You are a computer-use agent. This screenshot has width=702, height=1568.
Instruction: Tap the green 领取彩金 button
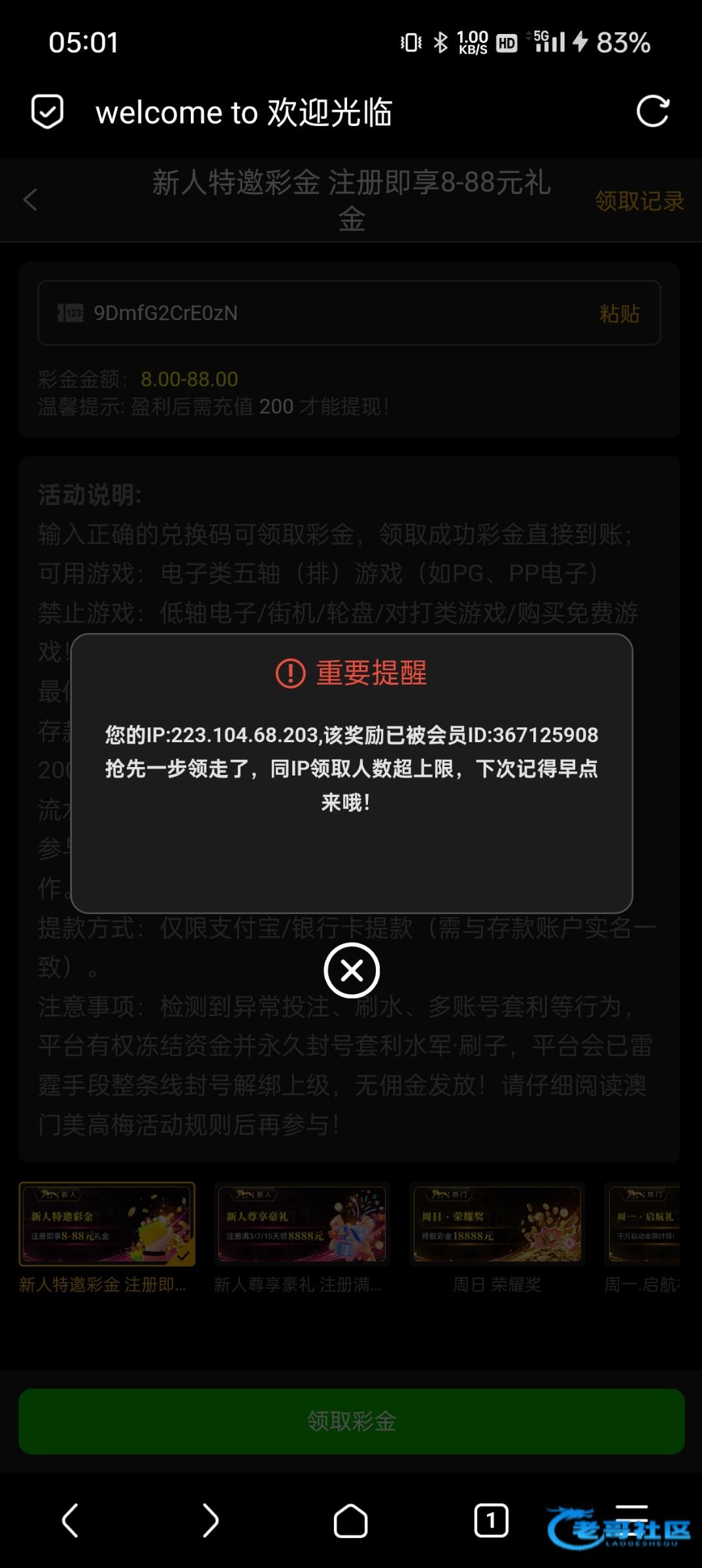[x=351, y=1421]
